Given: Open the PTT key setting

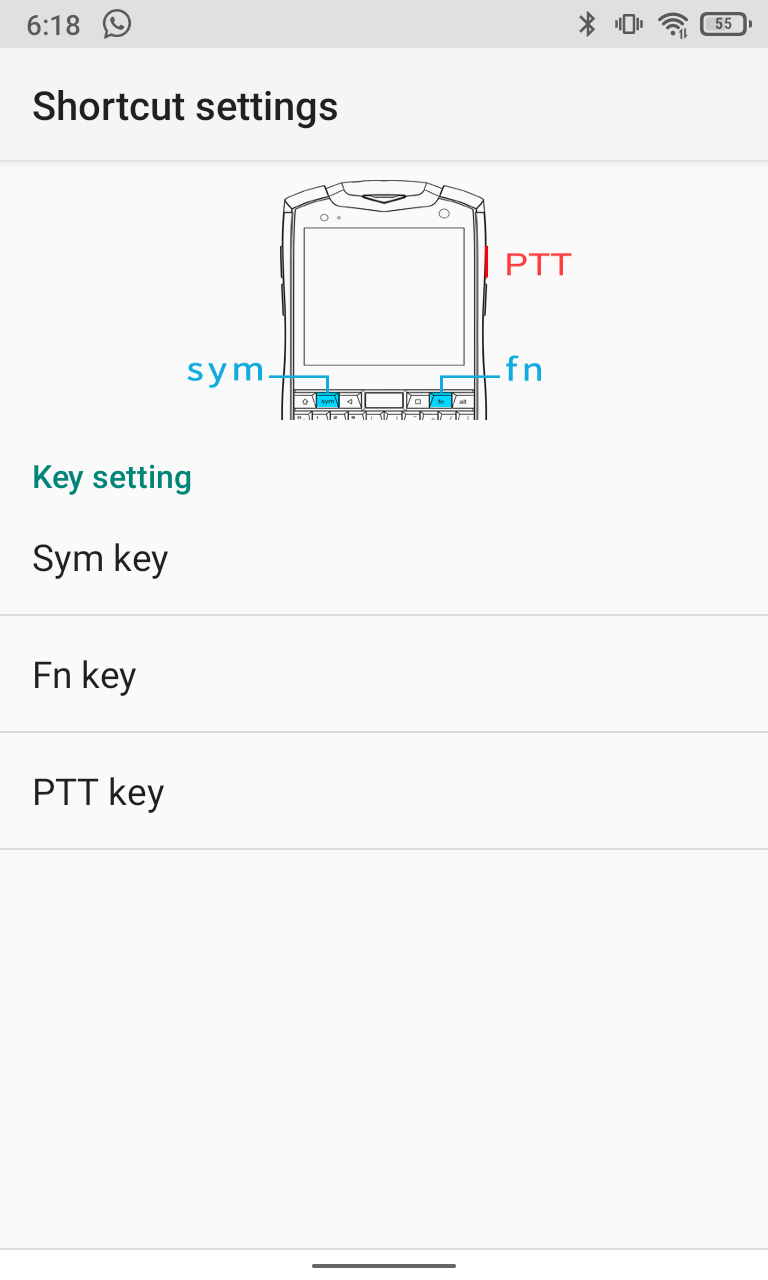Looking at the screenshot, I should click(x=384, y=791).
